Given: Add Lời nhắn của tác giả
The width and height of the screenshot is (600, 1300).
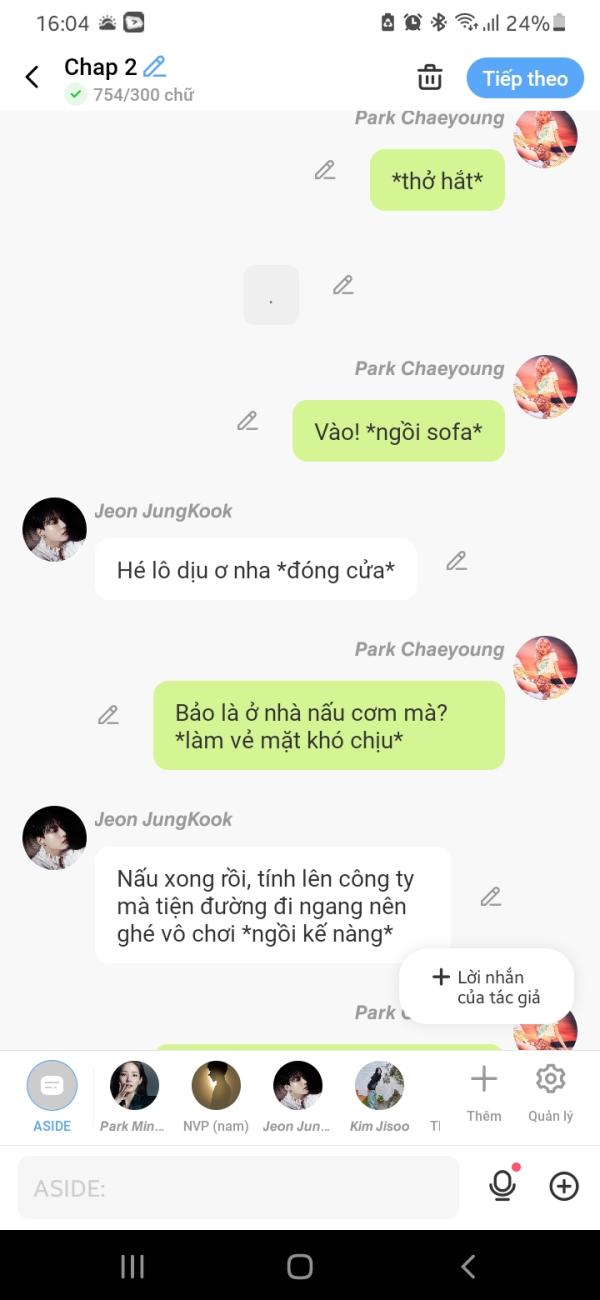Looking at the screenshot, I should coord(486,986).
